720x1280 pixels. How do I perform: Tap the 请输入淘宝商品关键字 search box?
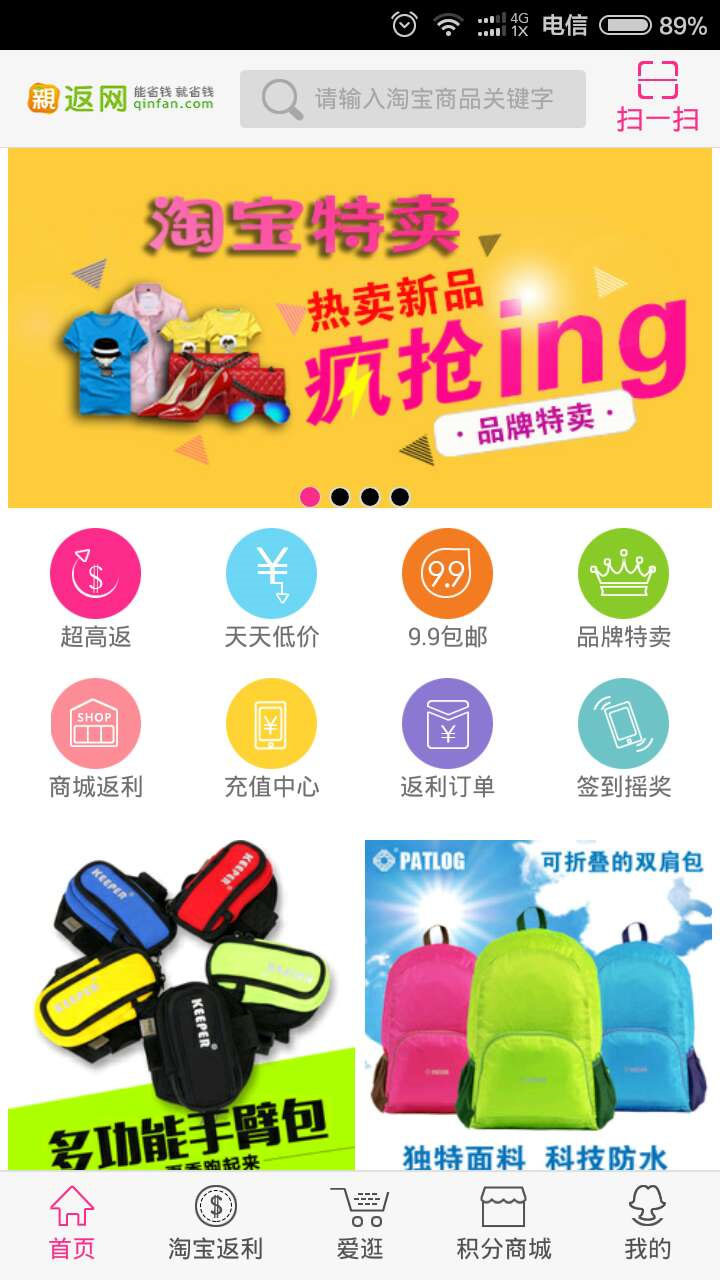412,99
